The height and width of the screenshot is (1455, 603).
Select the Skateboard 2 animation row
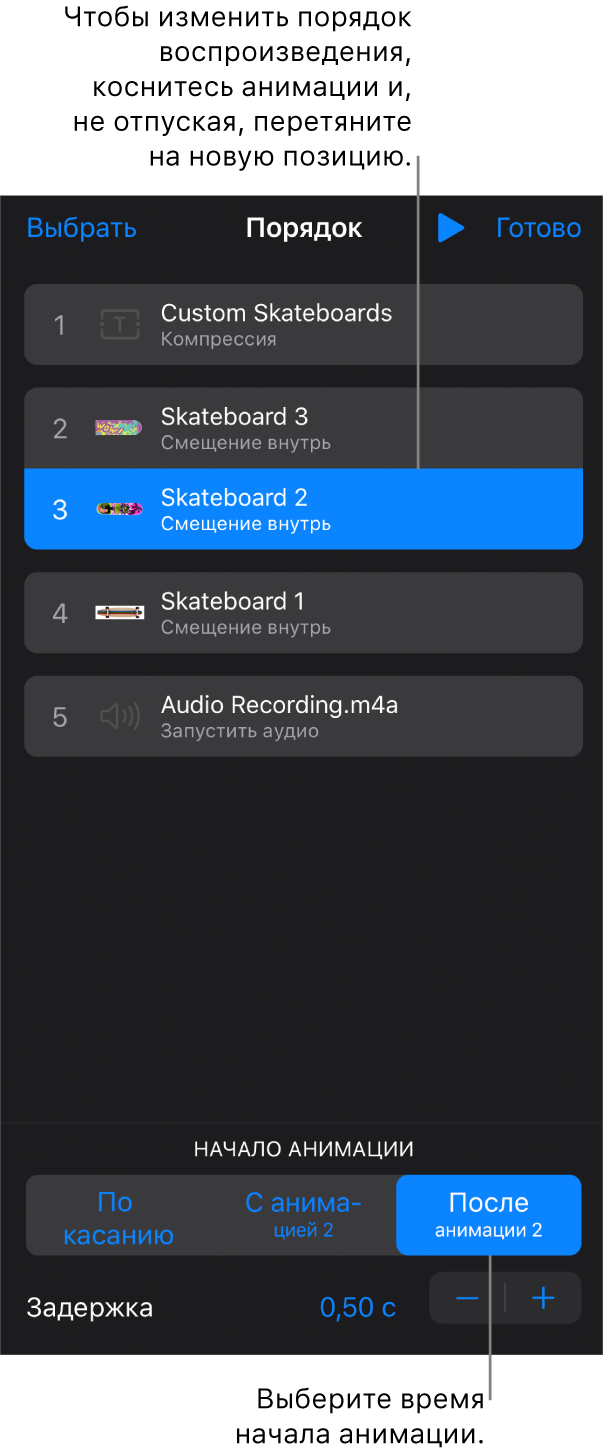303,509
